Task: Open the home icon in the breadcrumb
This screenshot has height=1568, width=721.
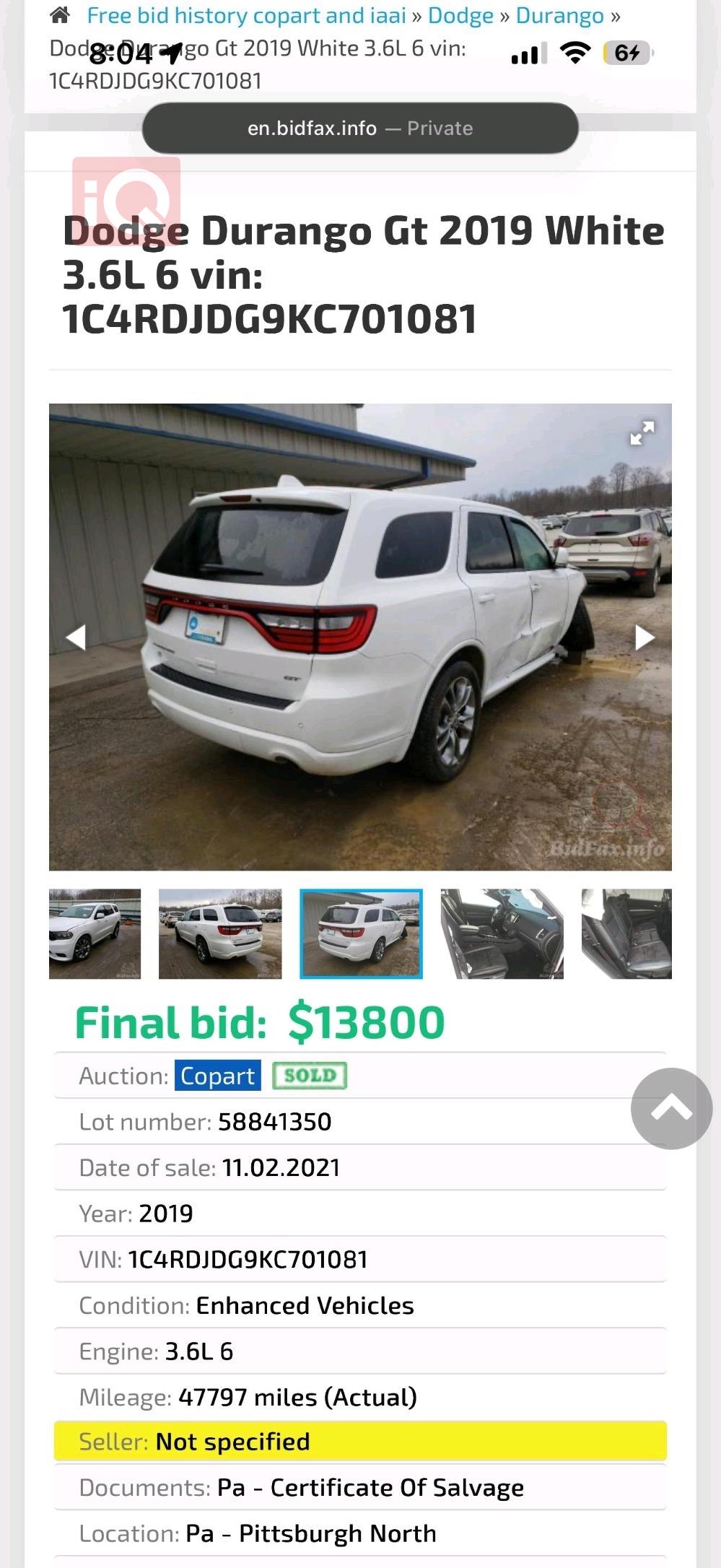Action: [x=60, y=15]
